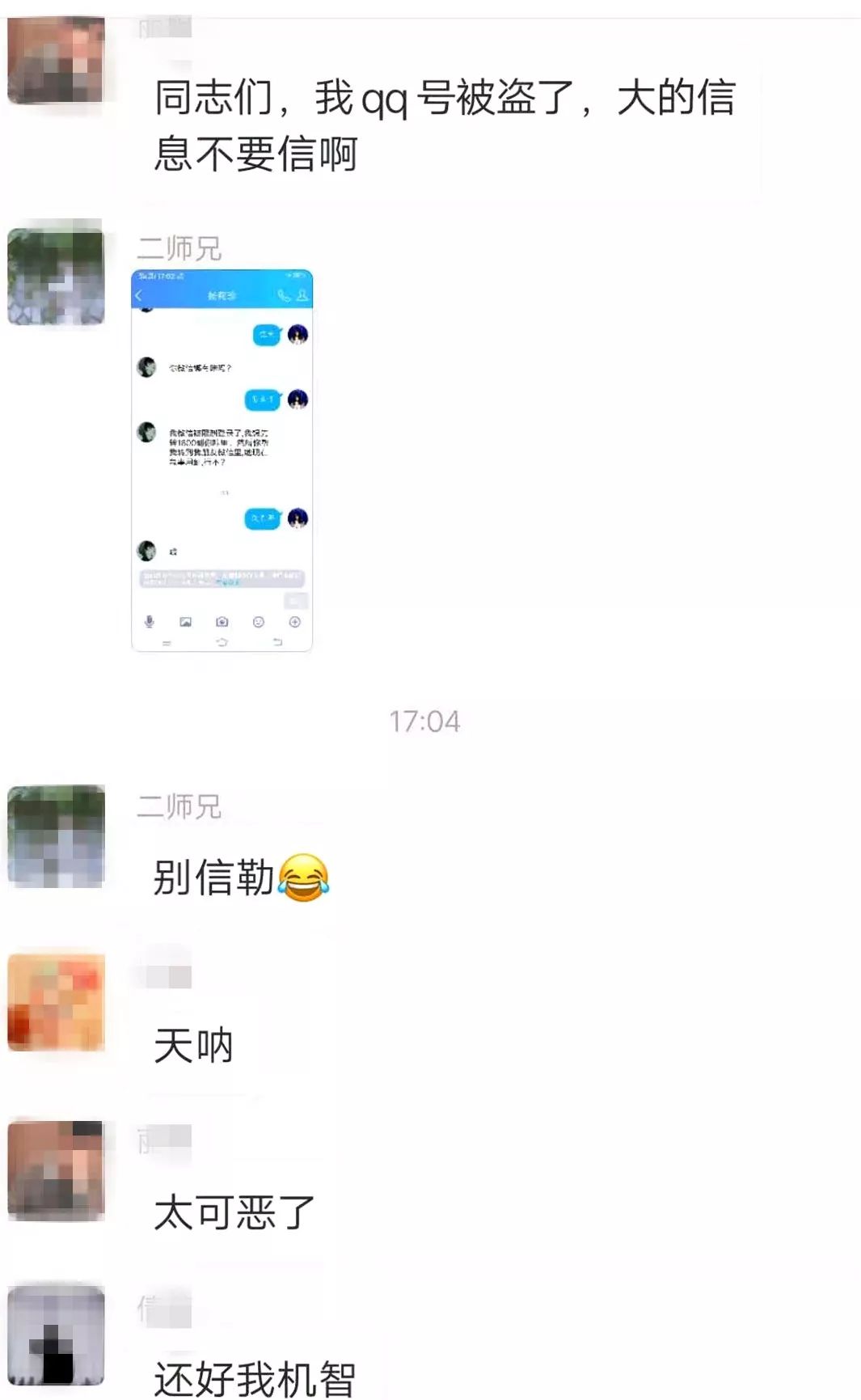
Task: Open the avatar of the 天呐 sender
Action: tap(56, 1002)
